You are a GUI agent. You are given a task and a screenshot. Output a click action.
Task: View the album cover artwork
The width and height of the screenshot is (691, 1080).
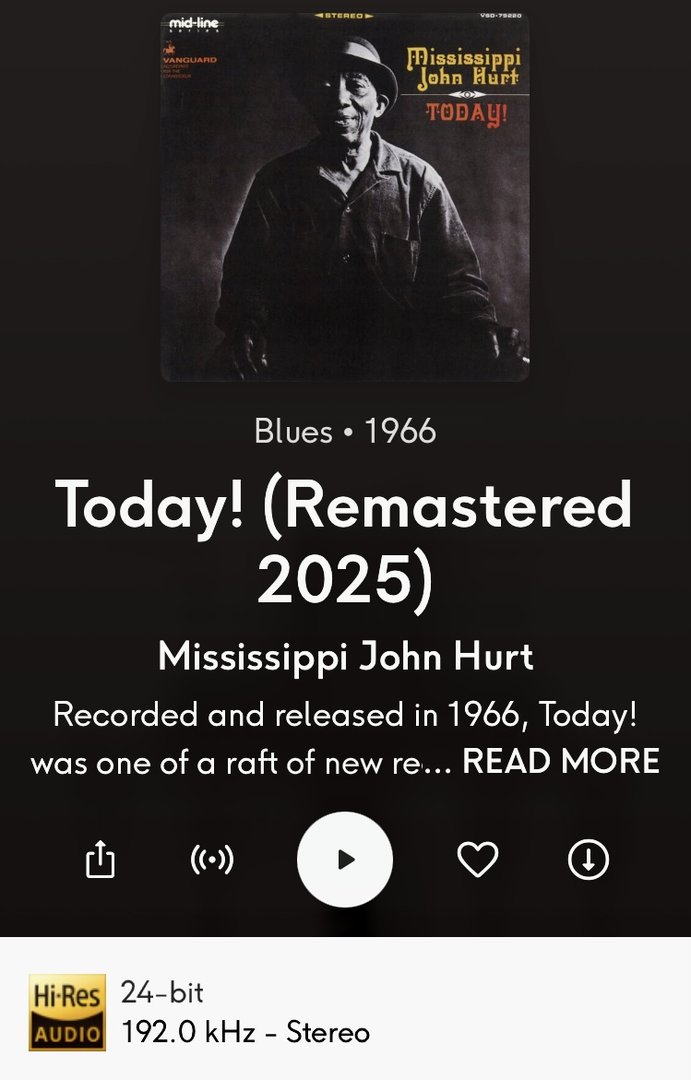click(345, 197)
